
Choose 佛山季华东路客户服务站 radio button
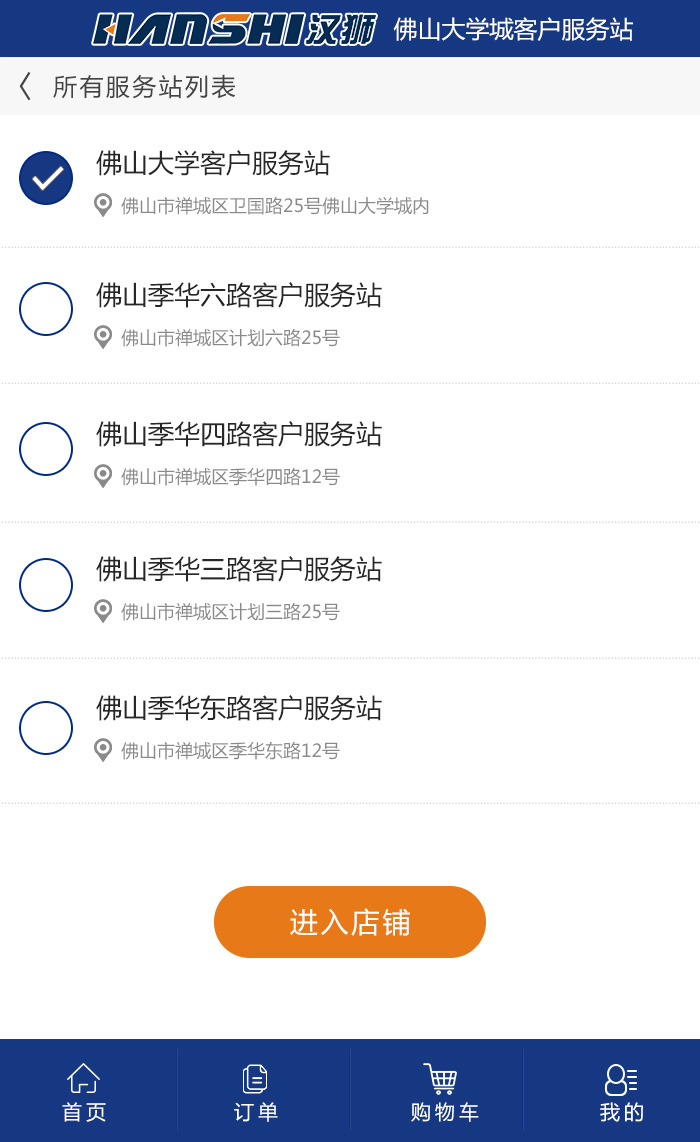pyautogui.click(x=46, y=728)
